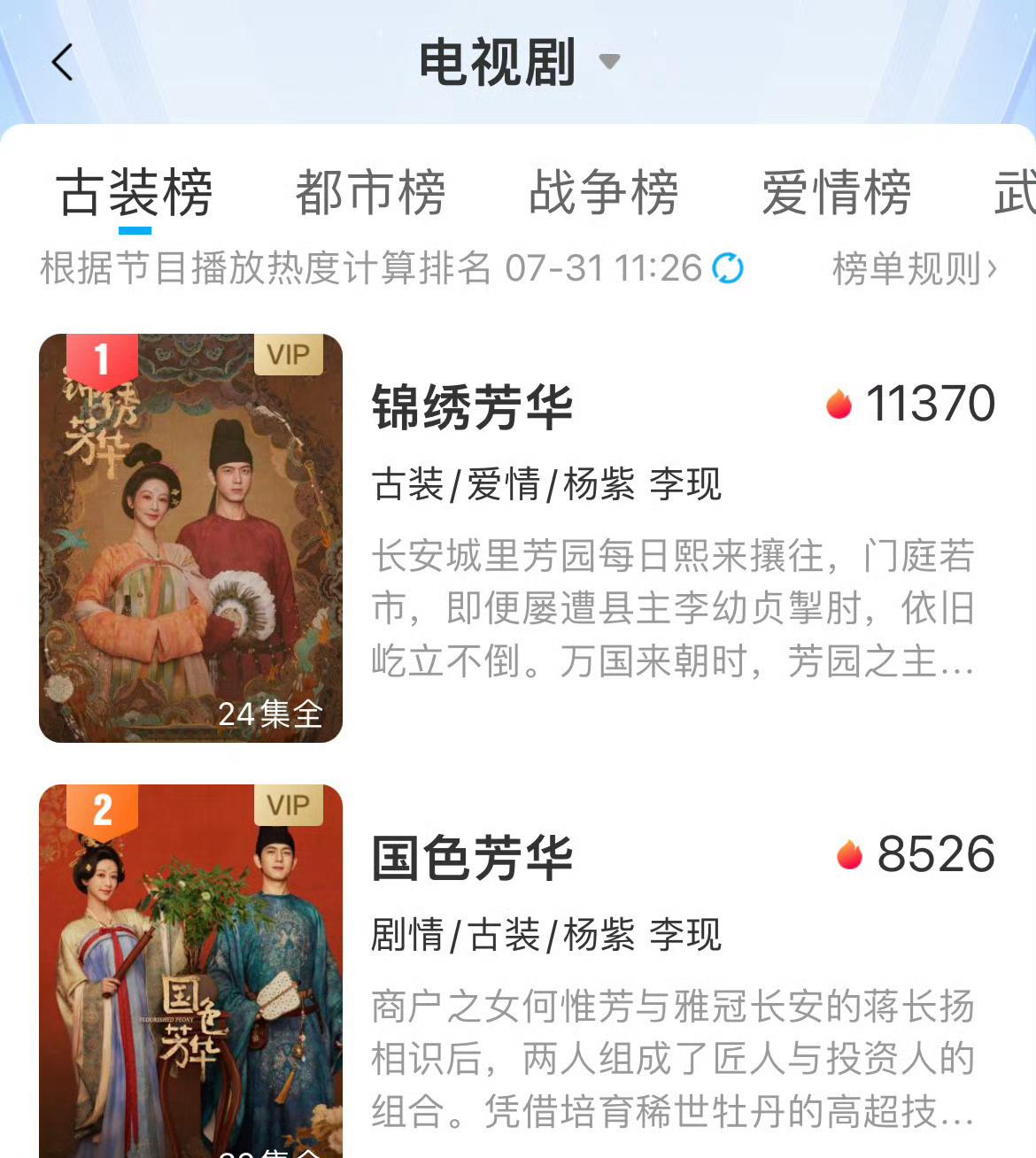
Task: Open the second-ranked drama 国色芳华
Action: point(472,858)
